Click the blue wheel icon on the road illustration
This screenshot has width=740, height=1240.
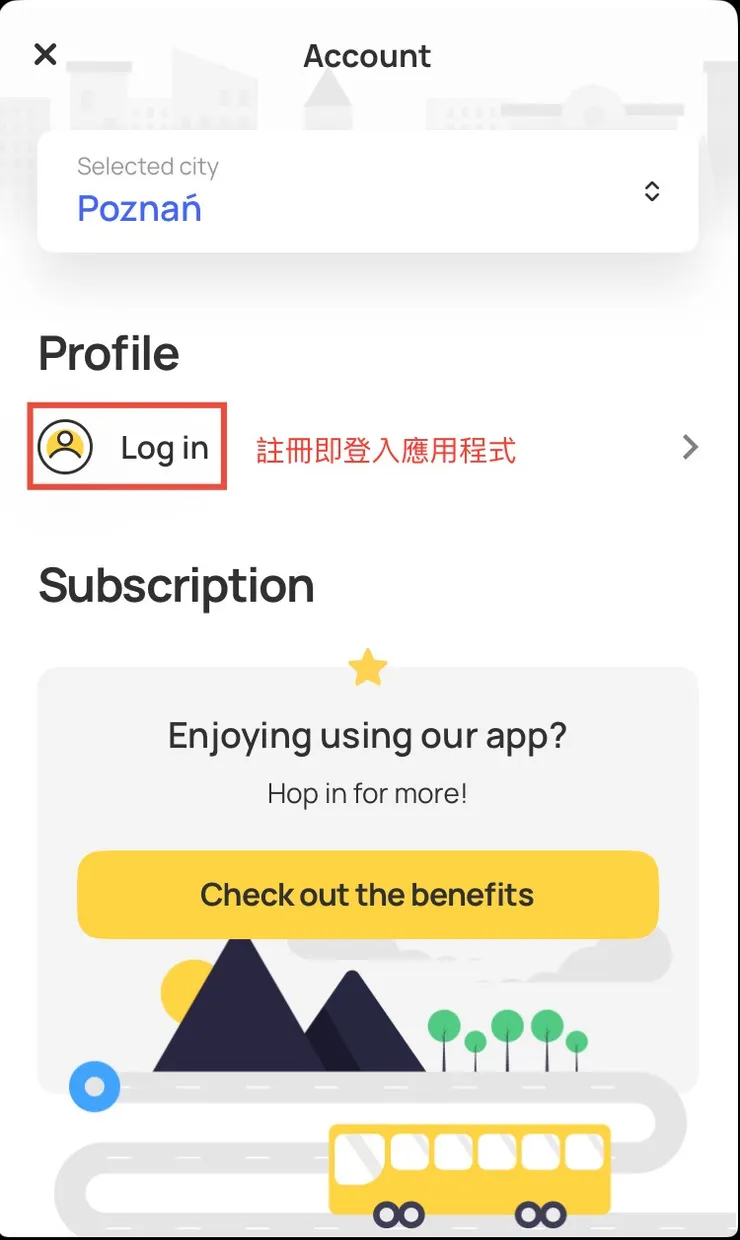click(x=93, y=1087)
